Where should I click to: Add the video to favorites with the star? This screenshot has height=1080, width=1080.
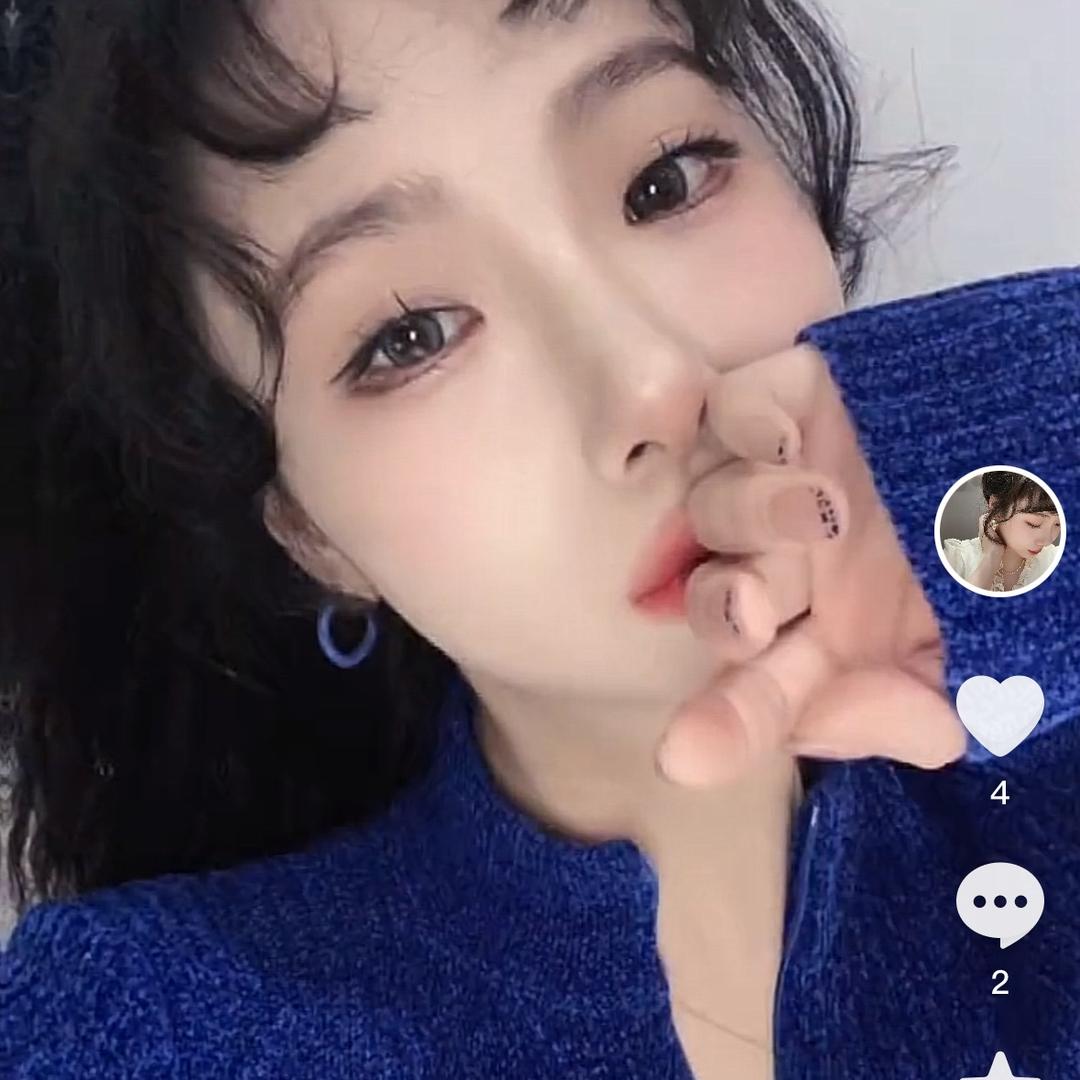click(x=999, y=1068)
